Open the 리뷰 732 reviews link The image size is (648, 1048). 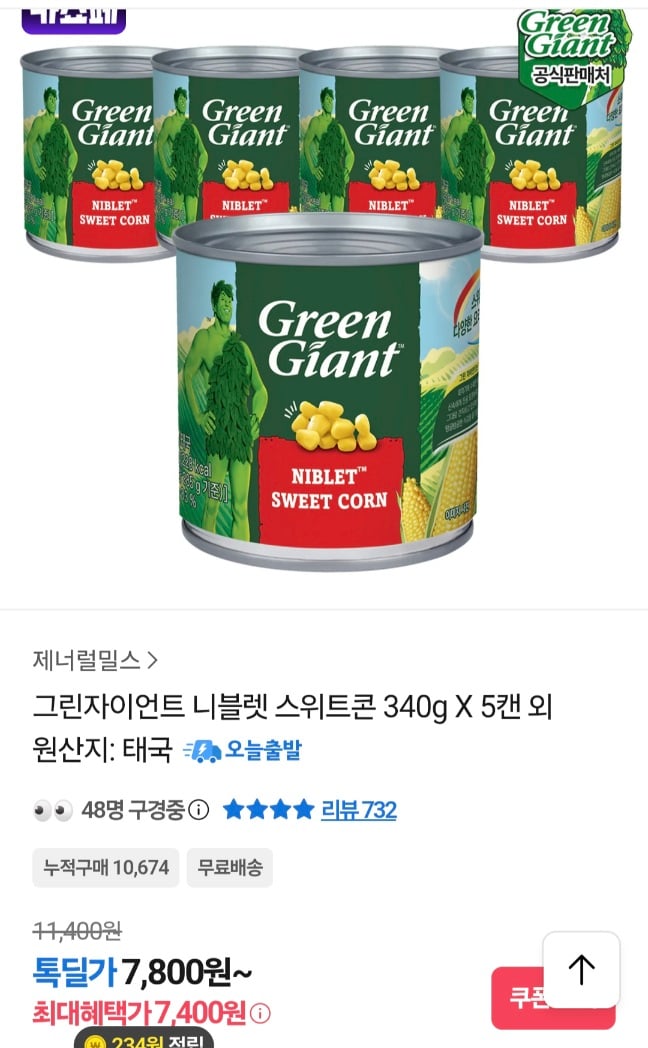(x=358, y=810)
